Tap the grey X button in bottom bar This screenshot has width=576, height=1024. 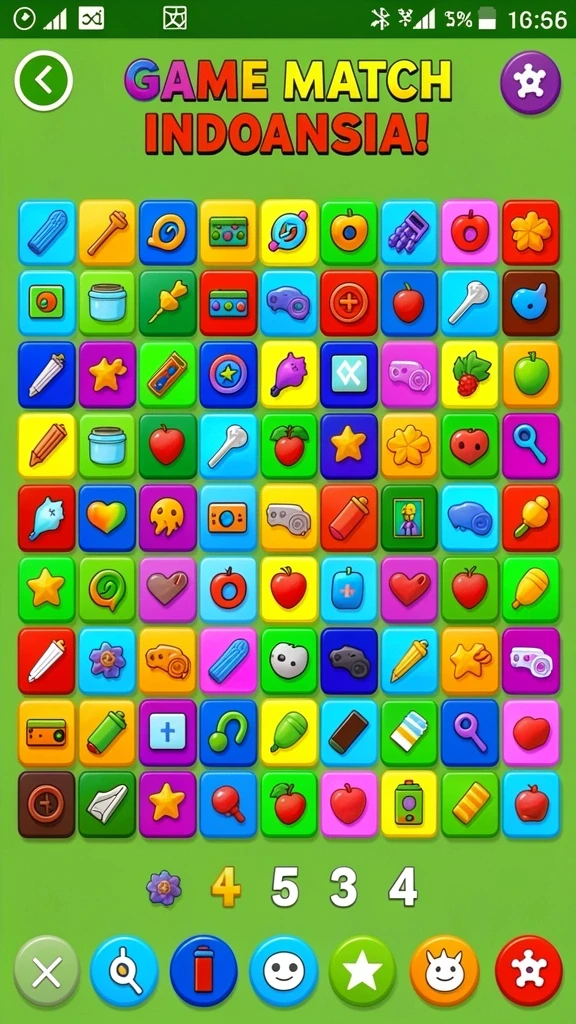pos(47,973)
